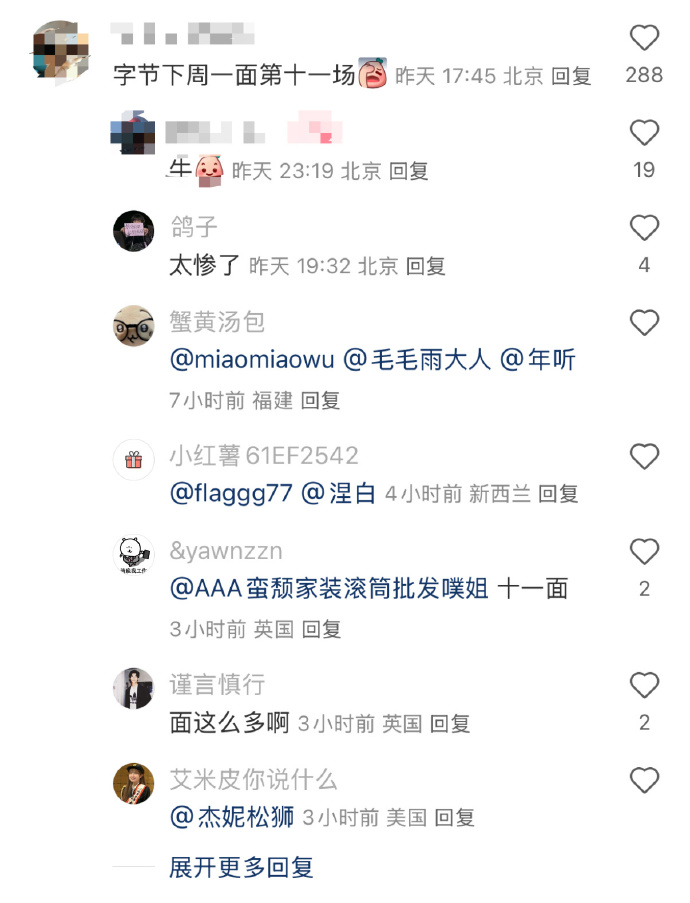Viewport: 690px width, 903px height.
Task: Reply to the comment 字节下周一面第十一场
Action: pos(571,76)
